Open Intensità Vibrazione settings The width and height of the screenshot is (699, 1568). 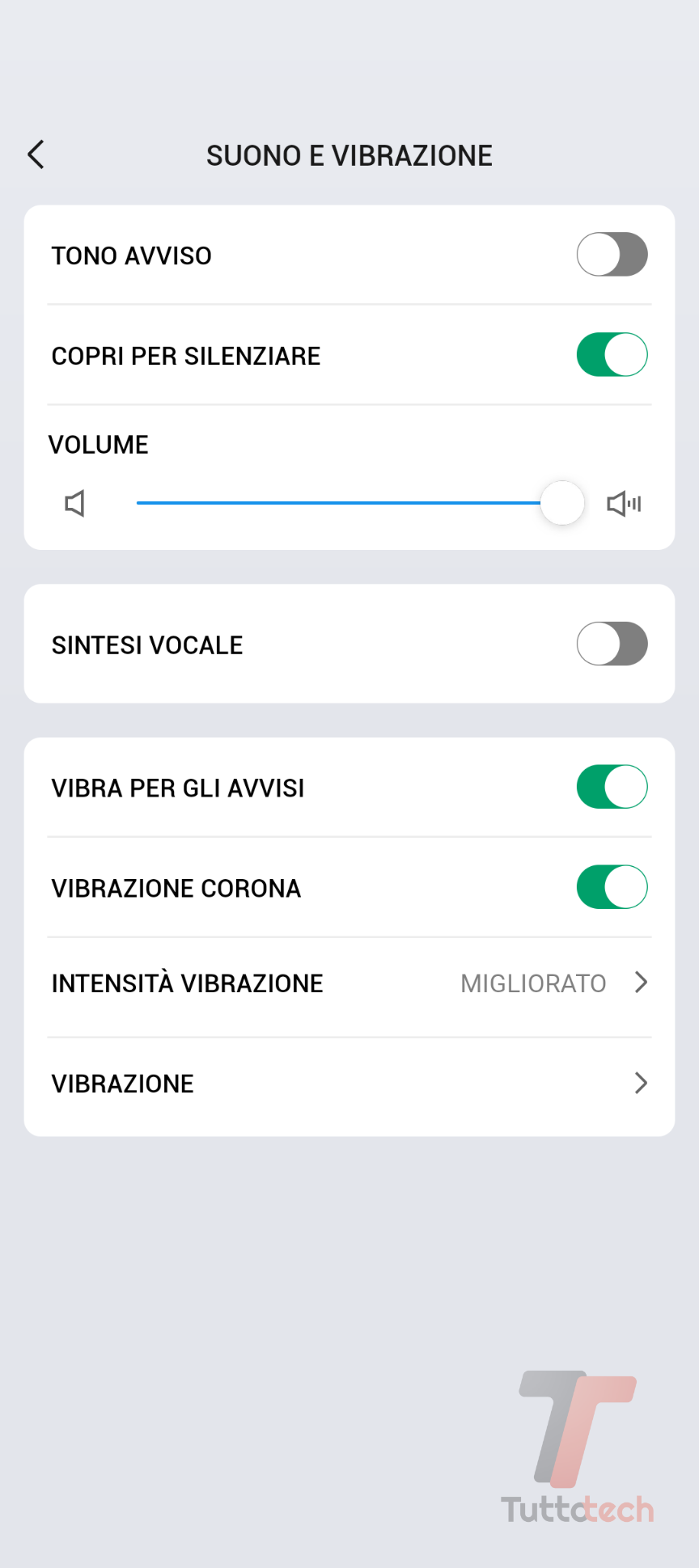pyautogui.click(x=349, y=983)
